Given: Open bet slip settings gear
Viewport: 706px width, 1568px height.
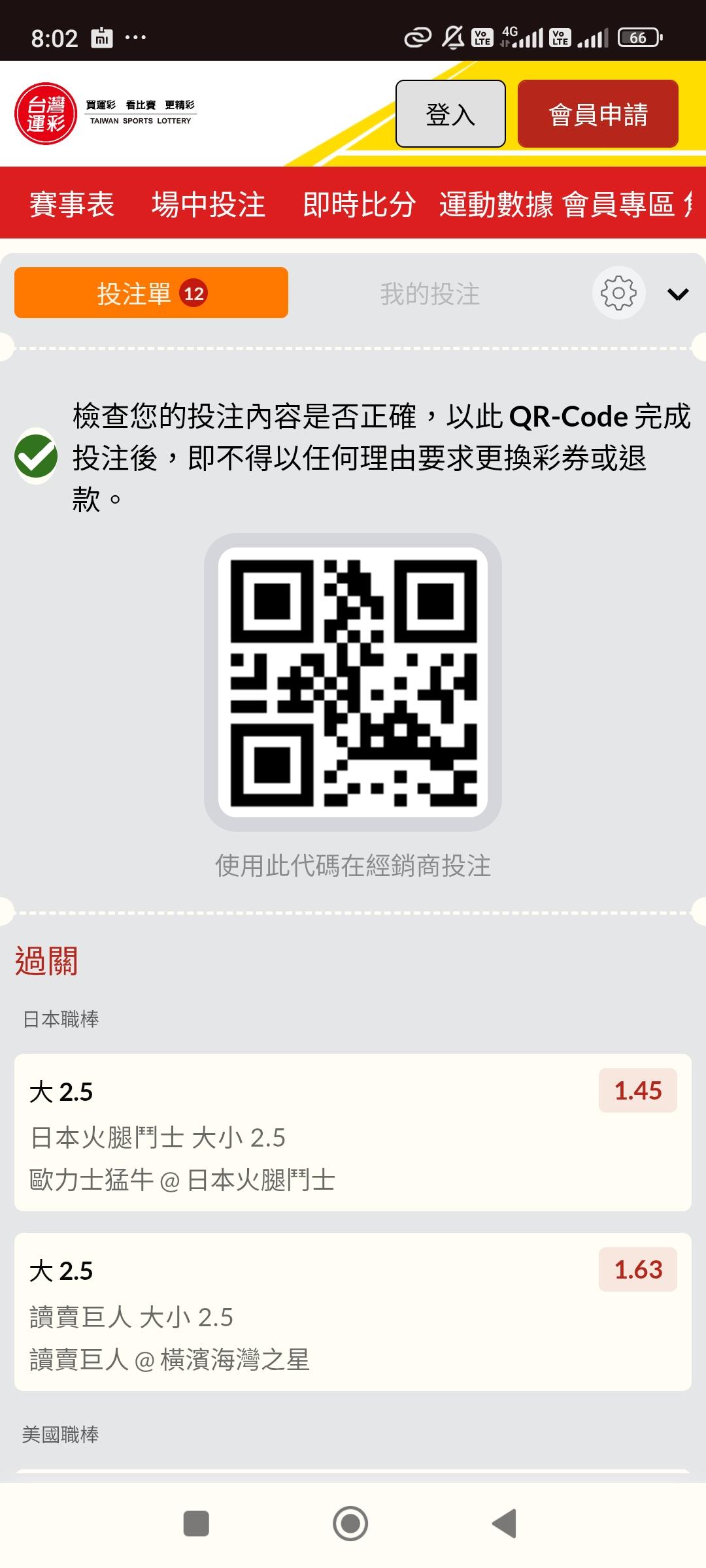Looking at the screenshot, I should pyautogui.click(x=618, y=293).
